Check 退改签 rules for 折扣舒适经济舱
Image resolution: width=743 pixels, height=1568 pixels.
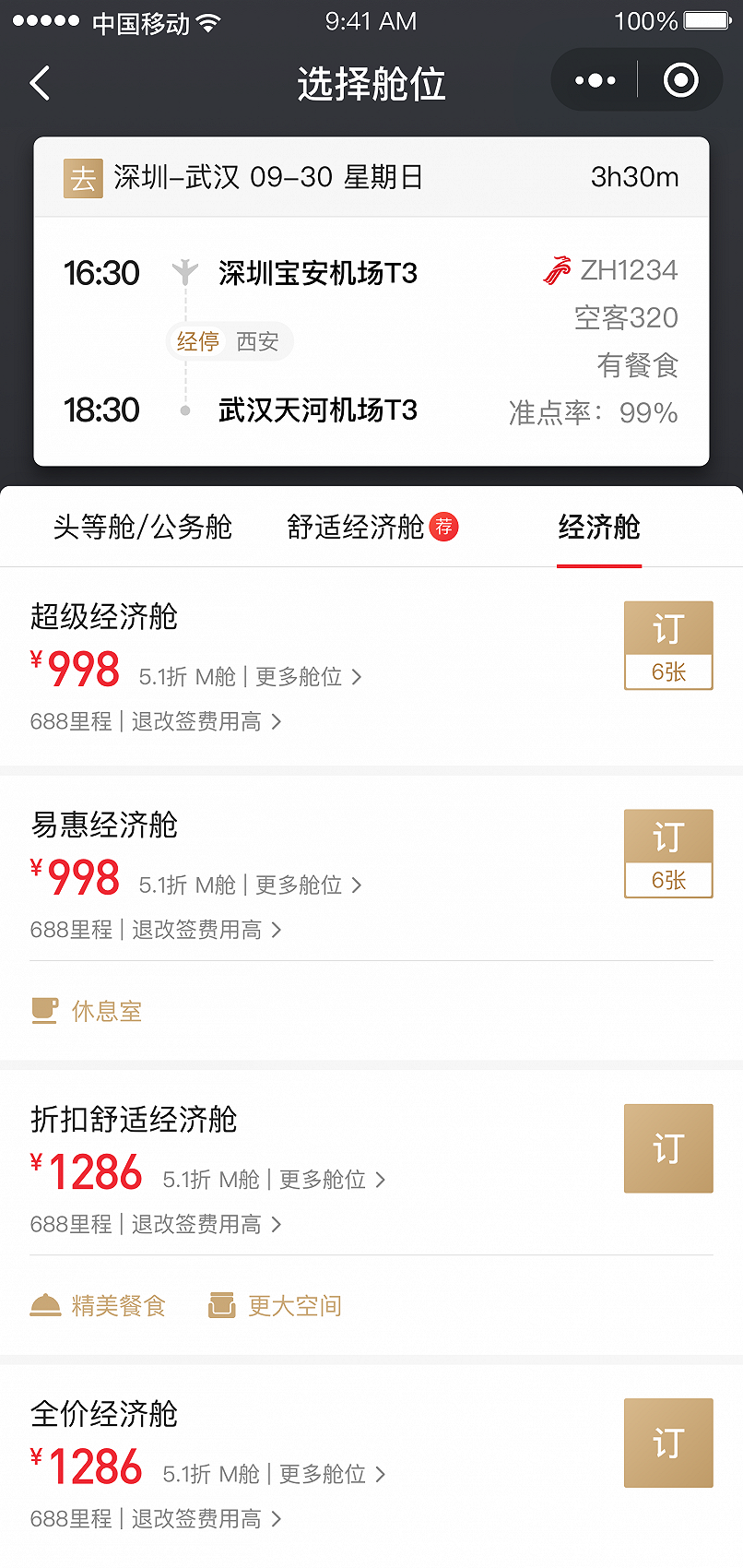[206, 1224]
